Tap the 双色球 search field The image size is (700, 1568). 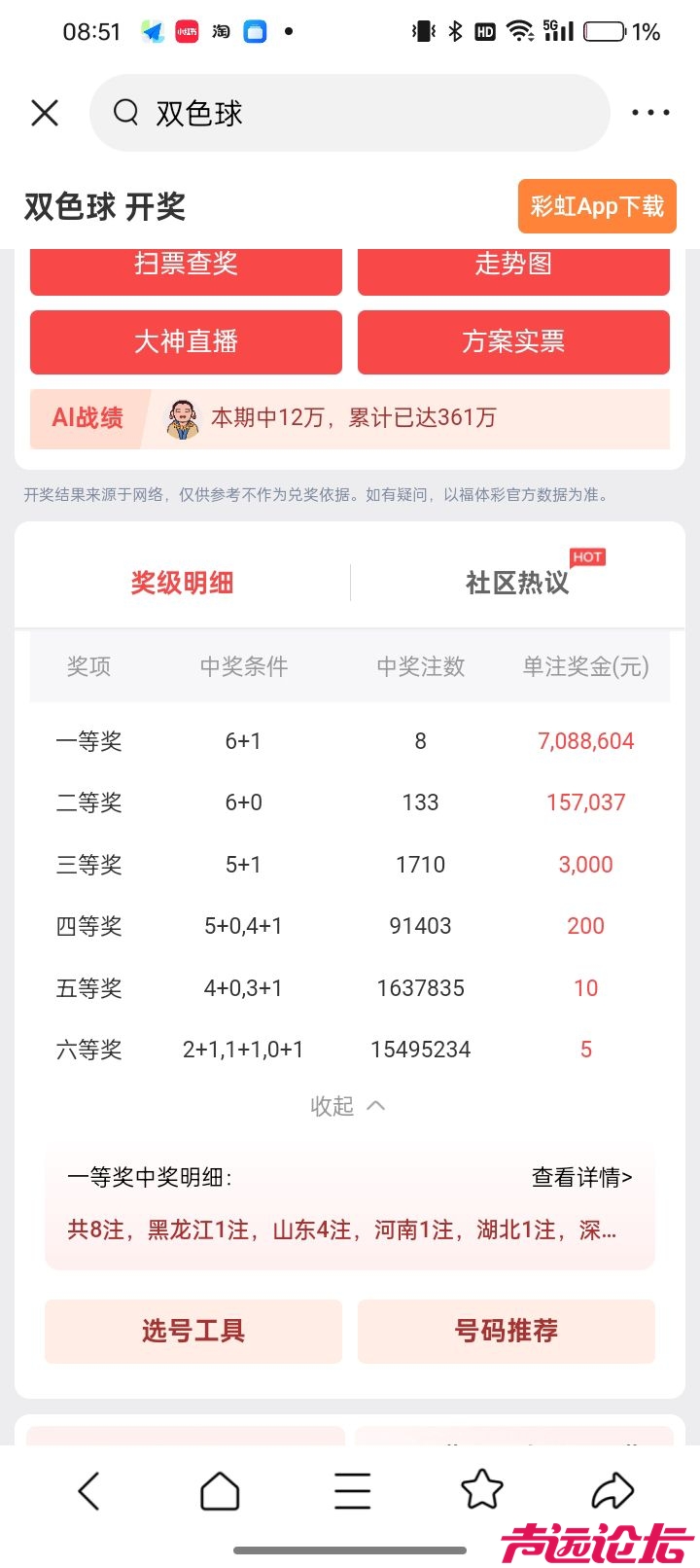click(350, 113)
